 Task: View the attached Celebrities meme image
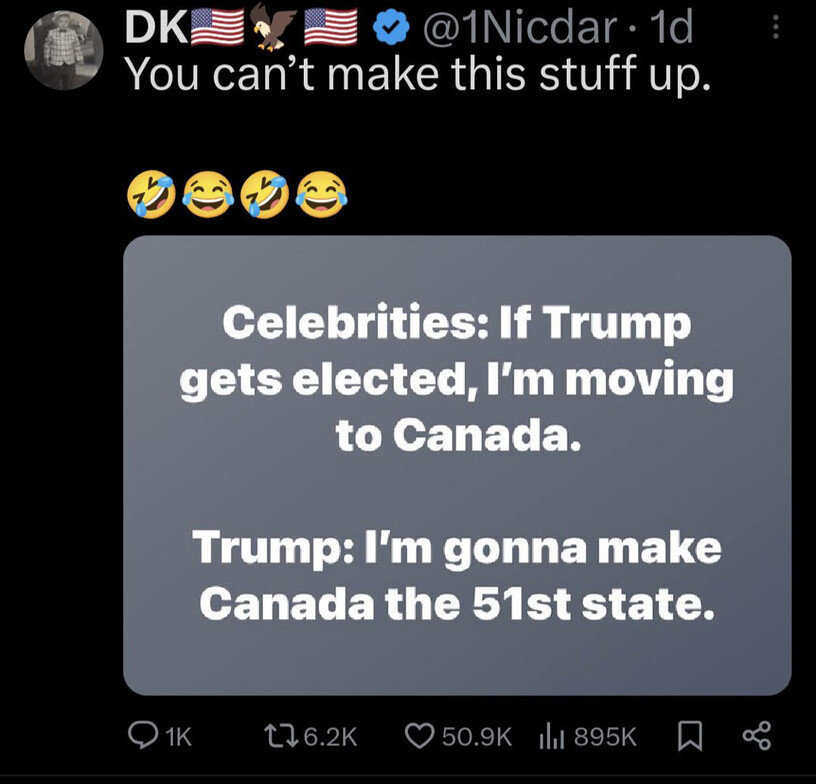click(457, 465)
